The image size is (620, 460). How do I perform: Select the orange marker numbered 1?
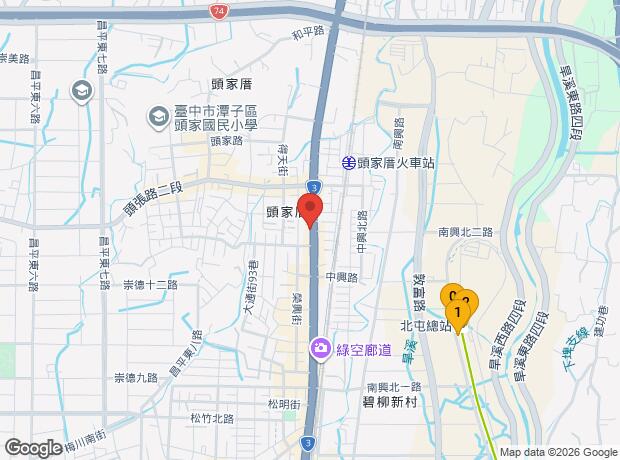pos(458,314)
